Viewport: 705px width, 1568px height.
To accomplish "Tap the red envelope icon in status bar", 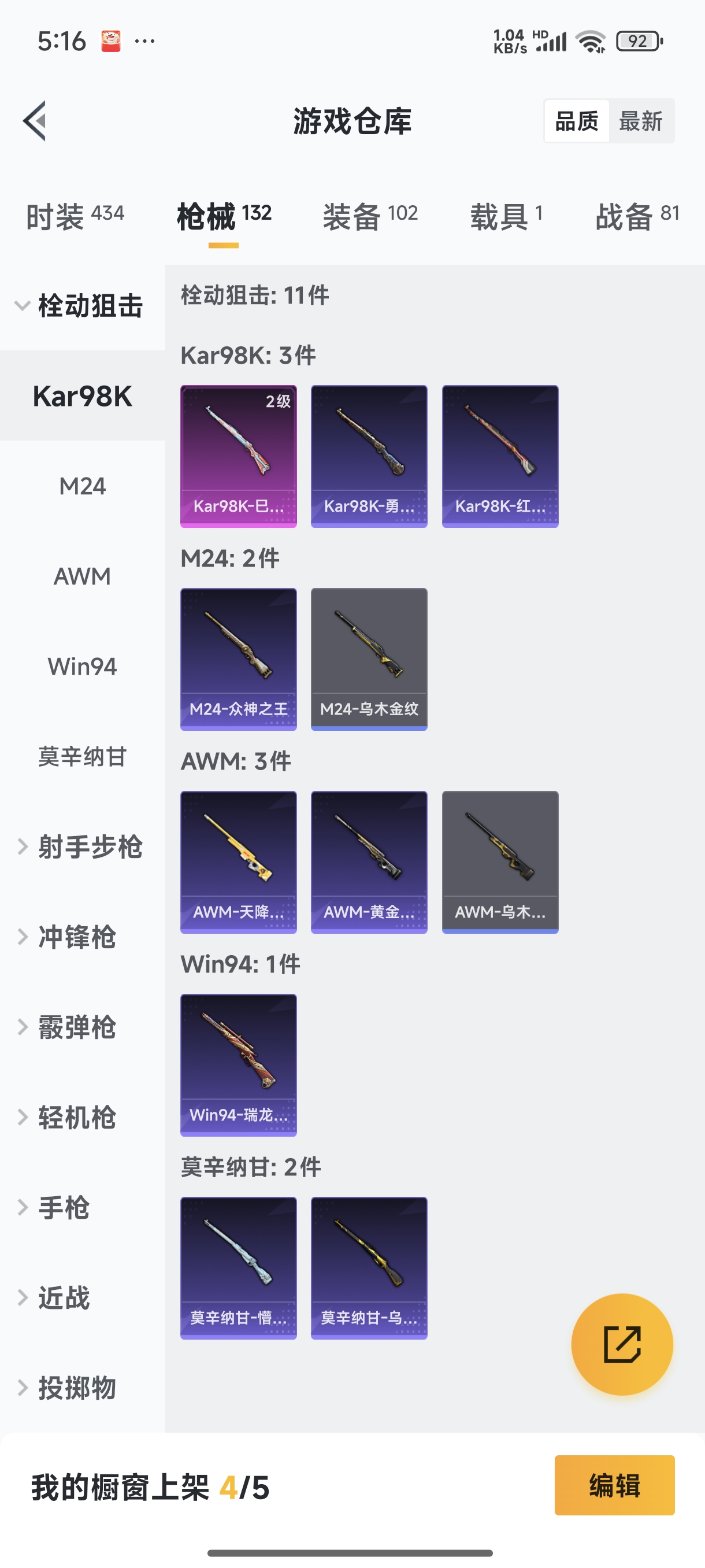I will click(x=111, y=41).
